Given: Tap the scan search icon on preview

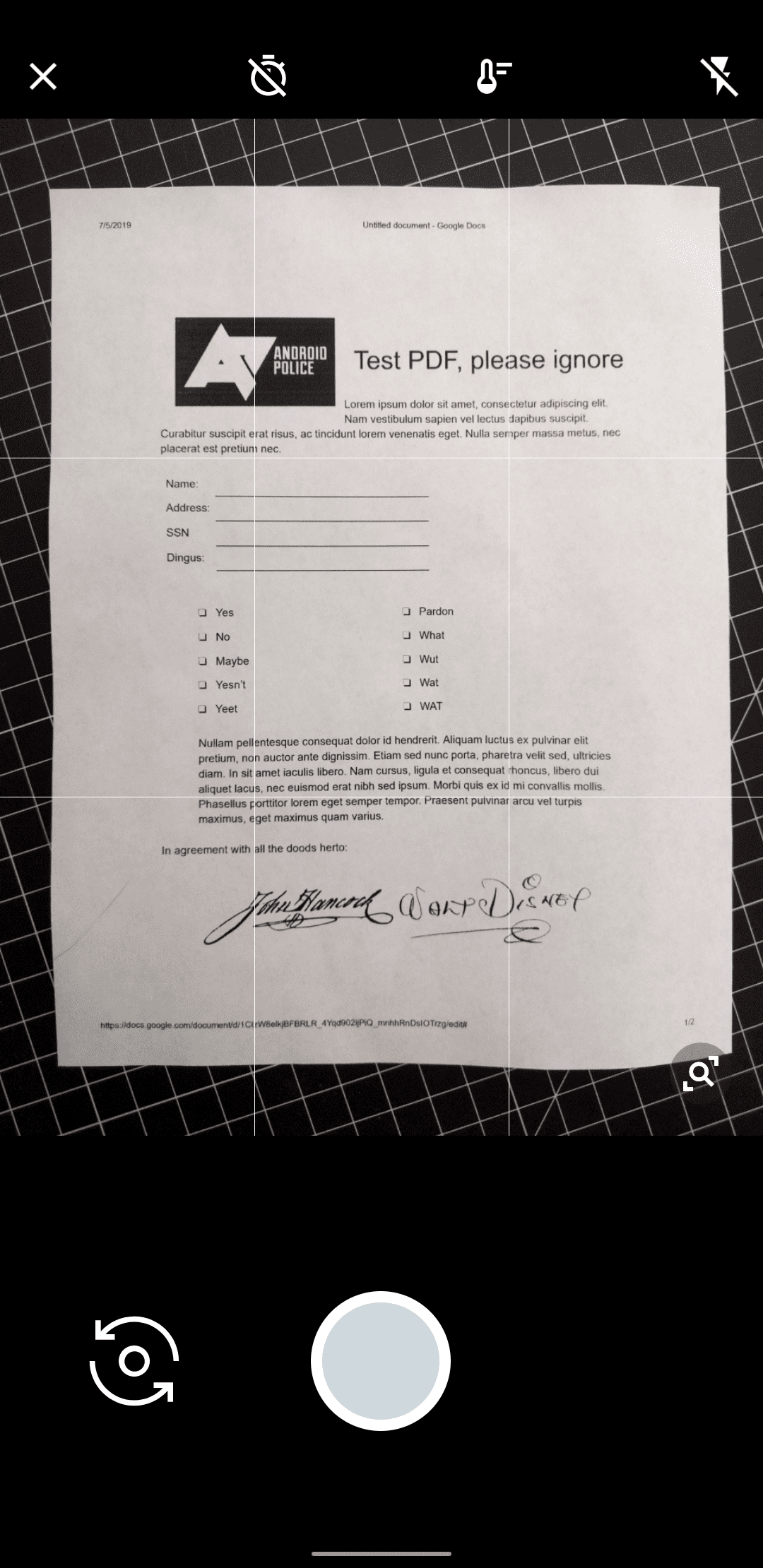Looking at the screenshot, I should (700, 1073).
